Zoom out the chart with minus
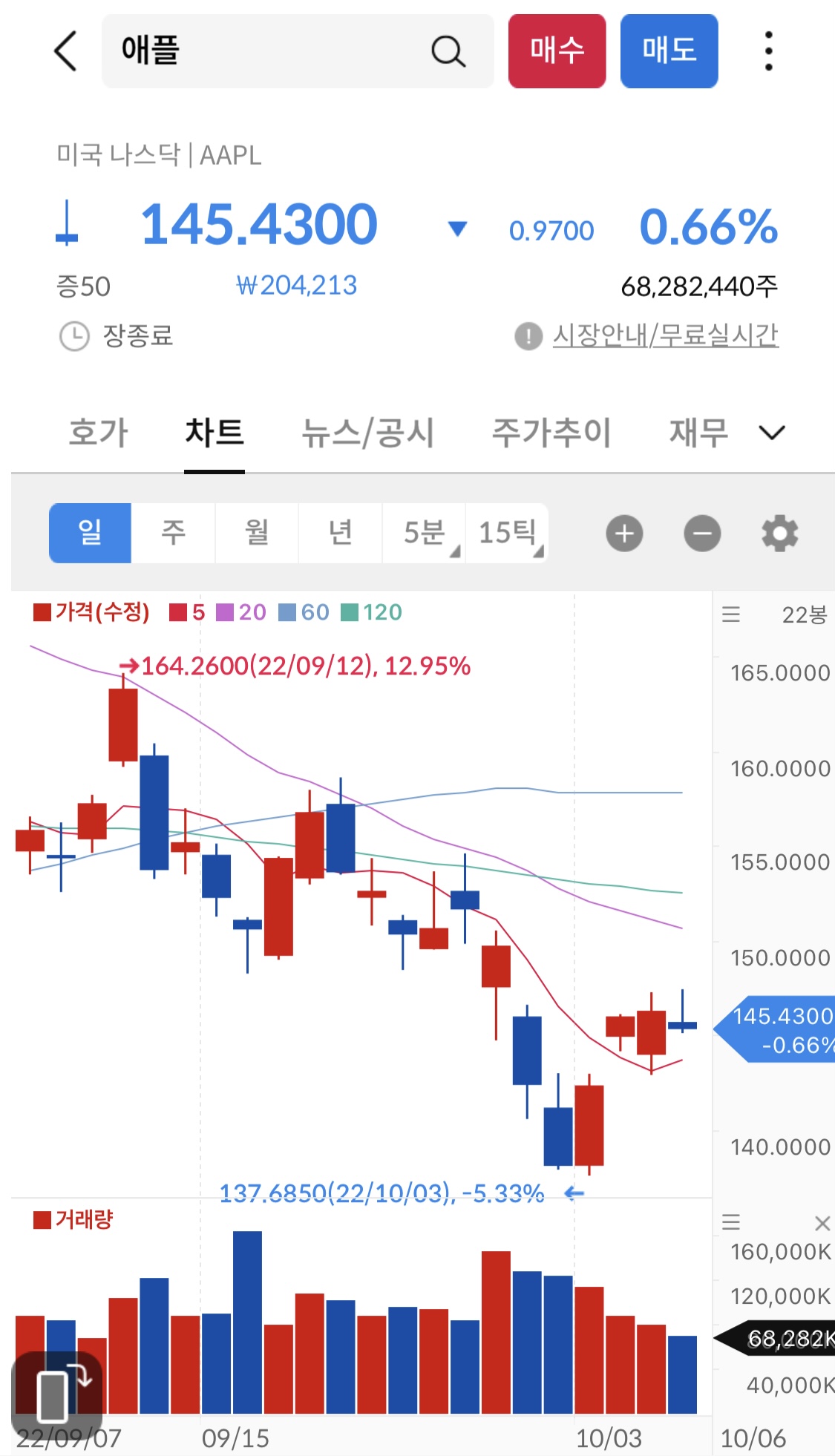This screenshot has height=1456, width=835. coord(702,534)
